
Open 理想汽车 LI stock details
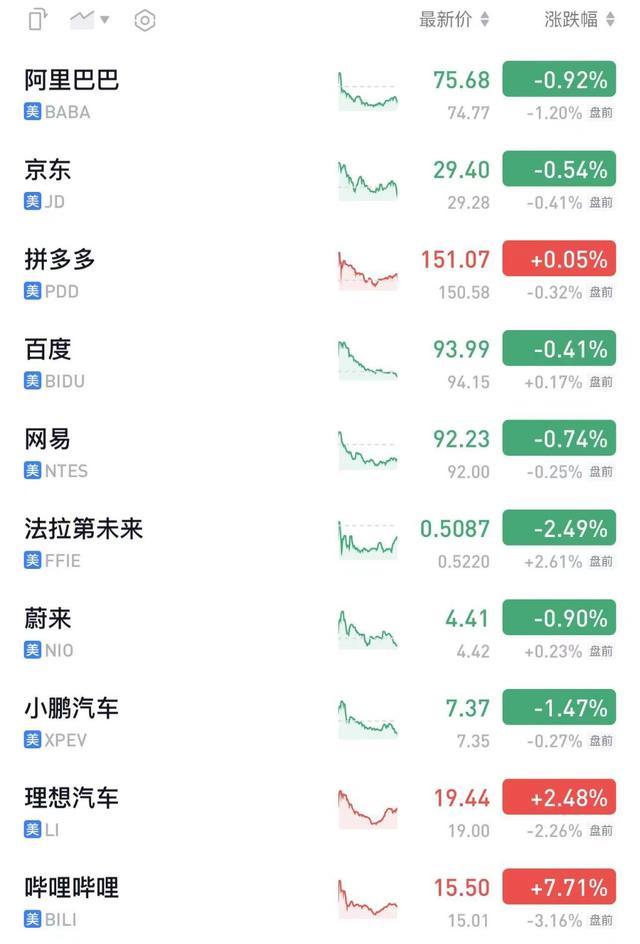[72, 812]
